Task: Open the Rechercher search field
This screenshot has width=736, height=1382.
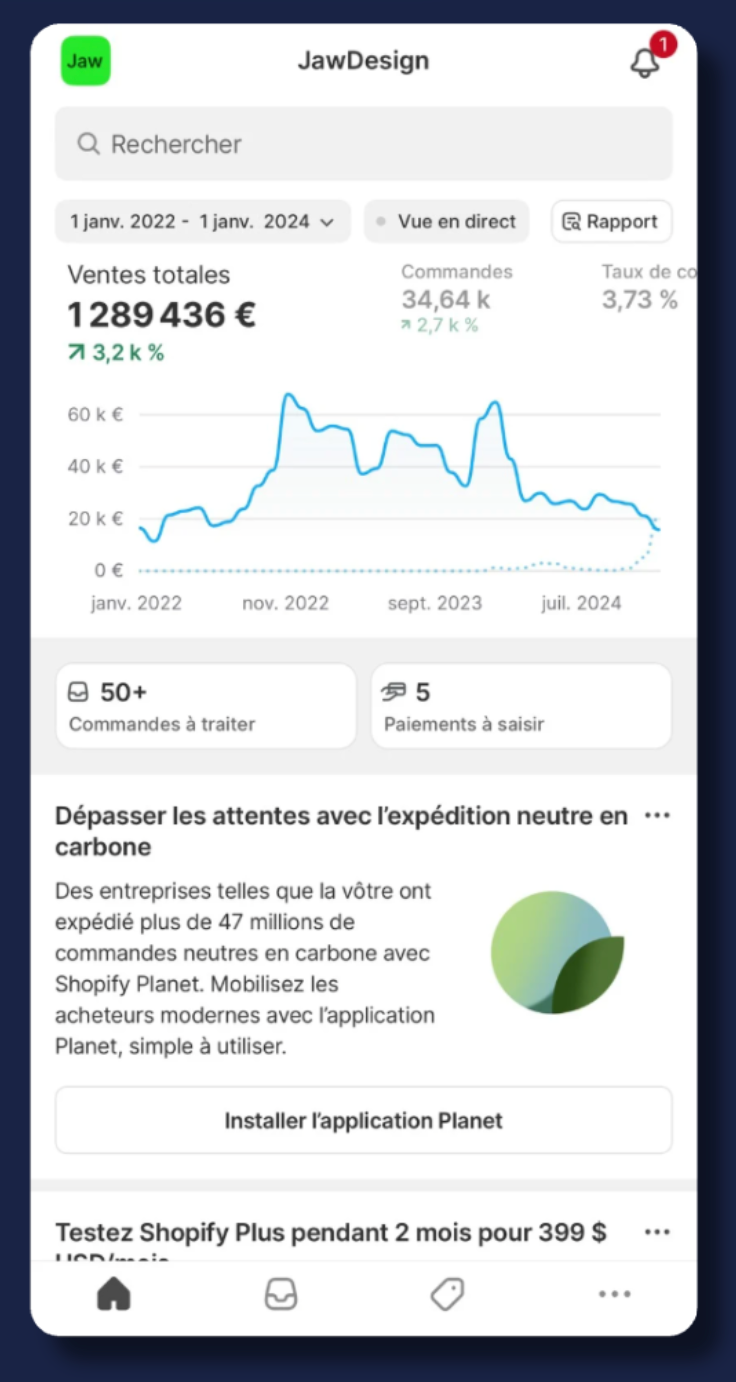Action: pos(363,144)
